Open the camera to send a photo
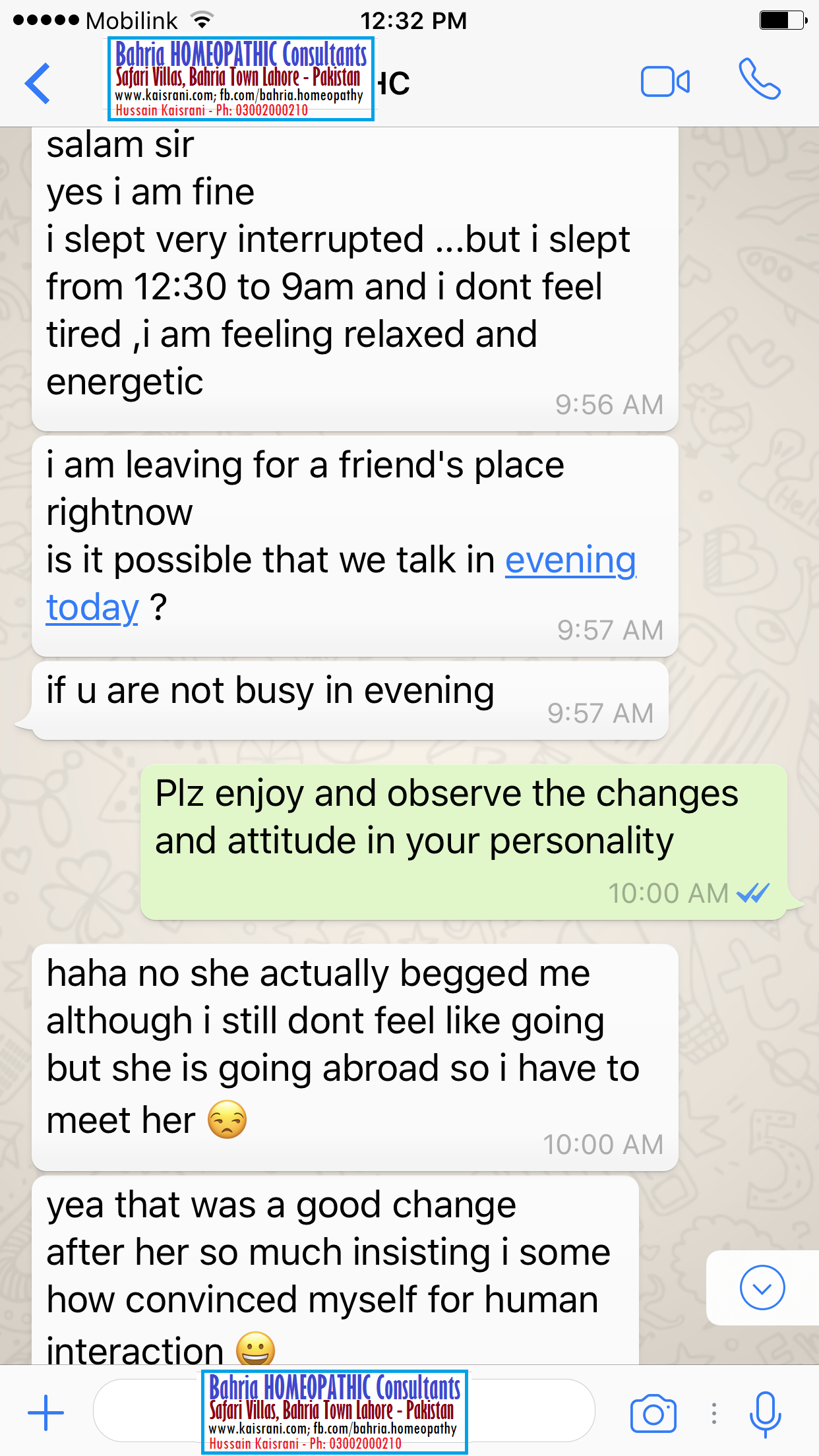The height and width of the screenshot is (1456, 819). (x=653, y=1413)
